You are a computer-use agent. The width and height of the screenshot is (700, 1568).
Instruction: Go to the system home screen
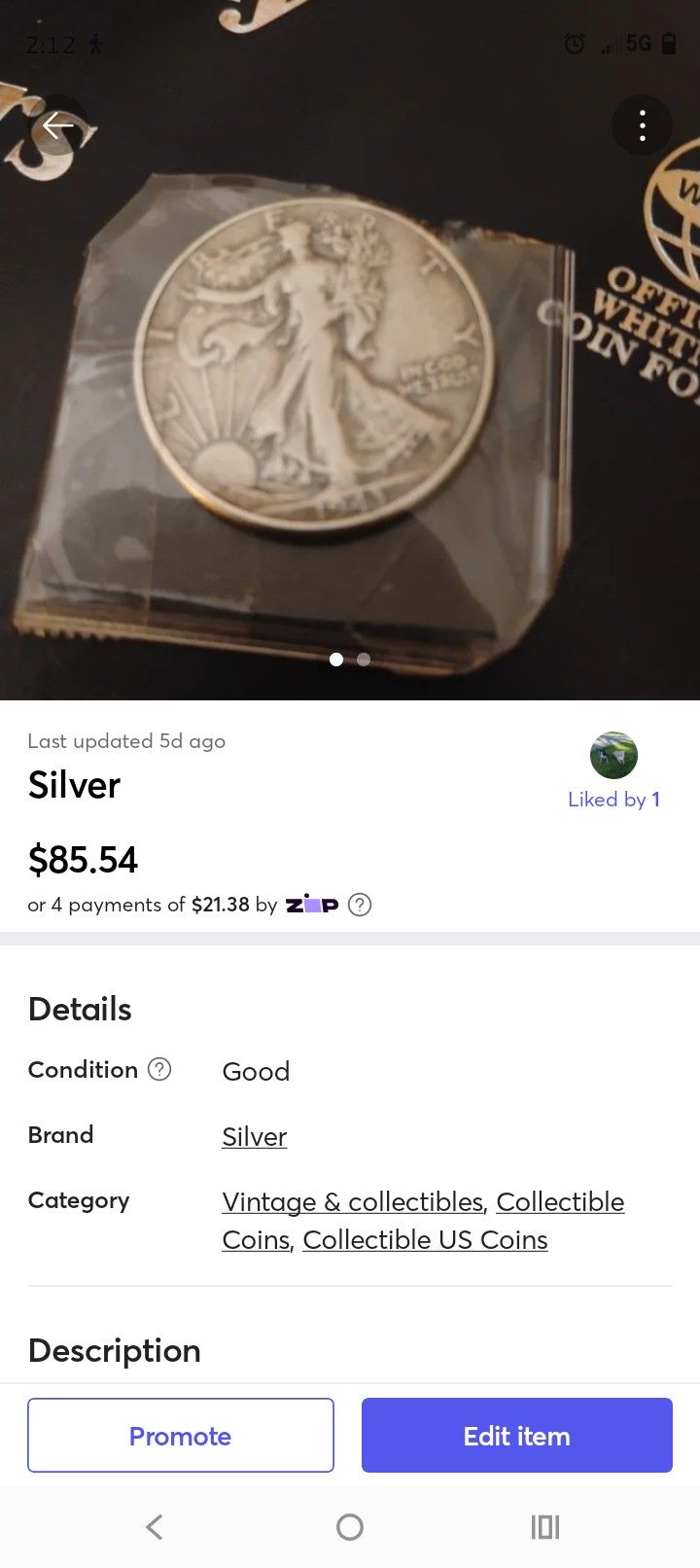pyautogui.click(x=350, y=1527)
